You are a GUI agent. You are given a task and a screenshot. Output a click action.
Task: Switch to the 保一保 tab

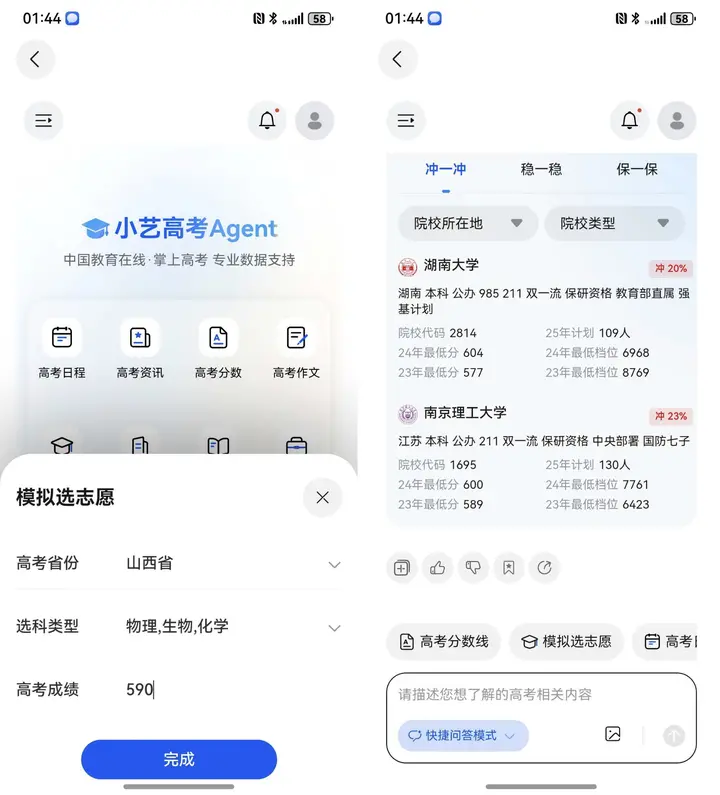637,169
